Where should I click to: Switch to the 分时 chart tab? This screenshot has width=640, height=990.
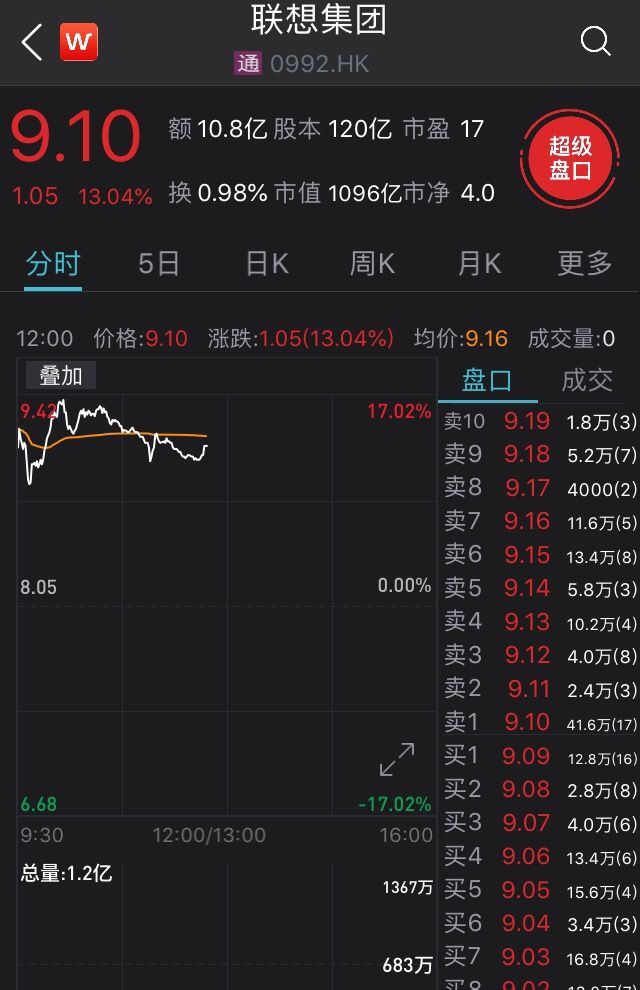(53, 264)
